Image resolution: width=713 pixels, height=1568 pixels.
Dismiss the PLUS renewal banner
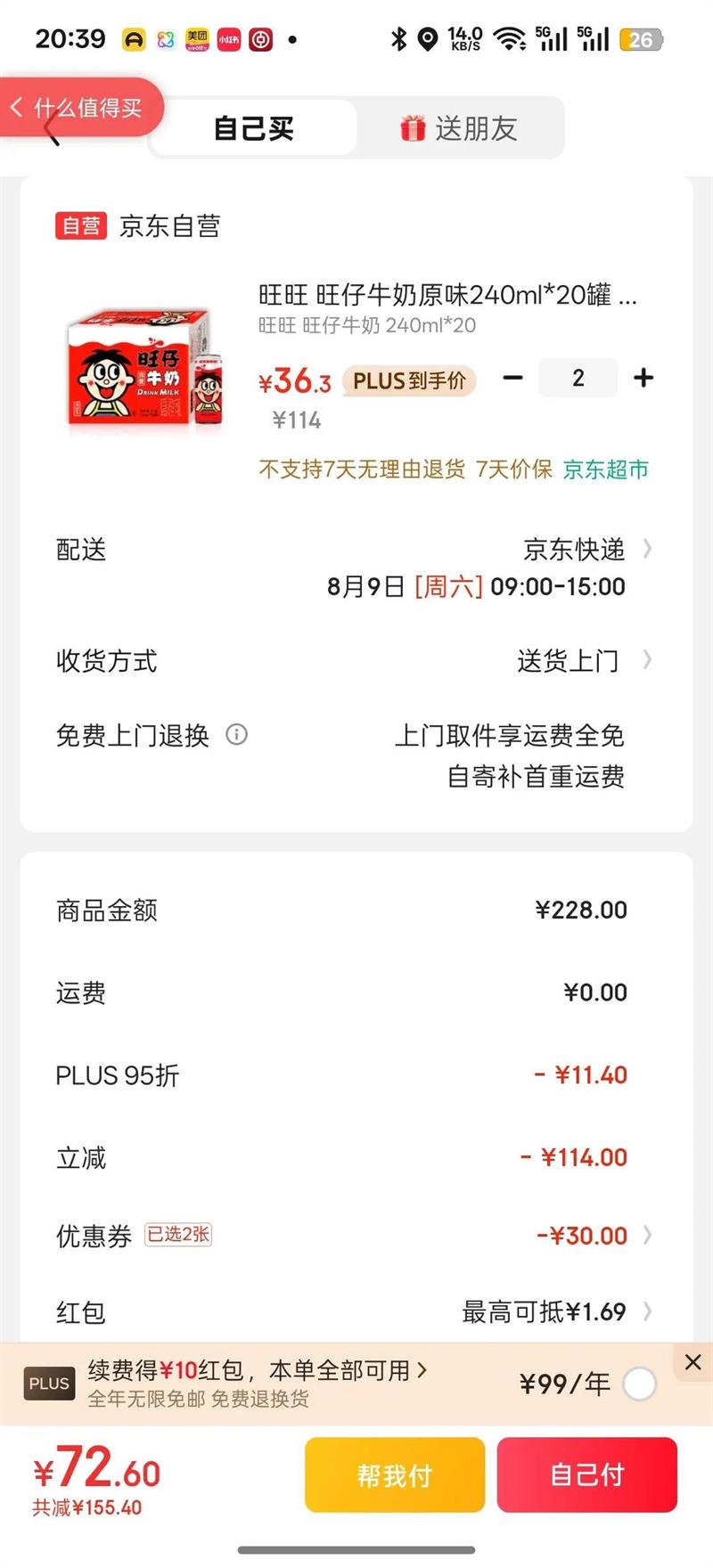(693, 1361)
